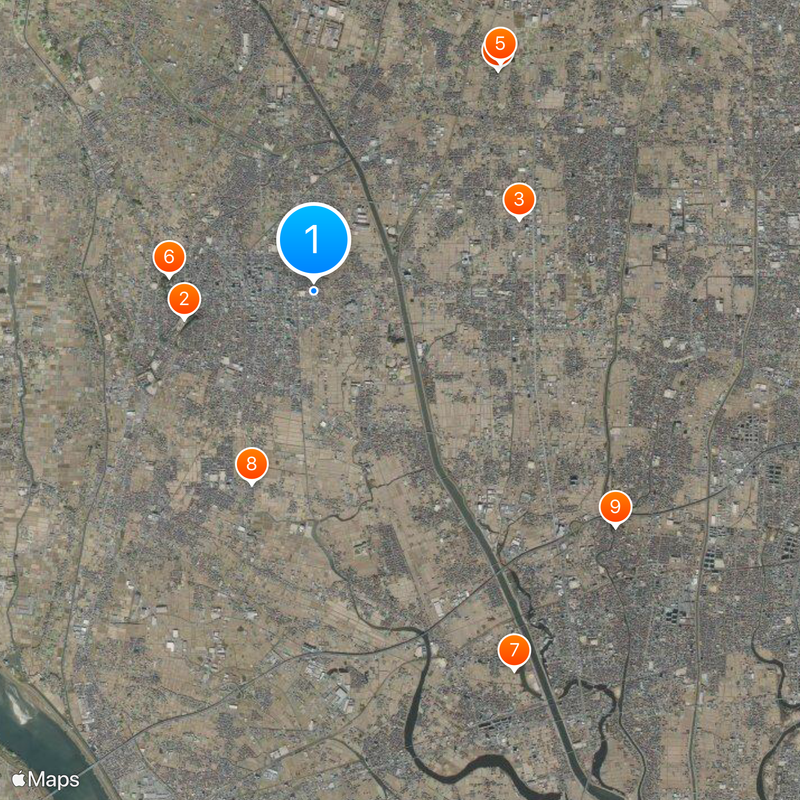Choose the orange pin labeled 5
This screenshot has height=800, width=800.
(x=500, y=44)
